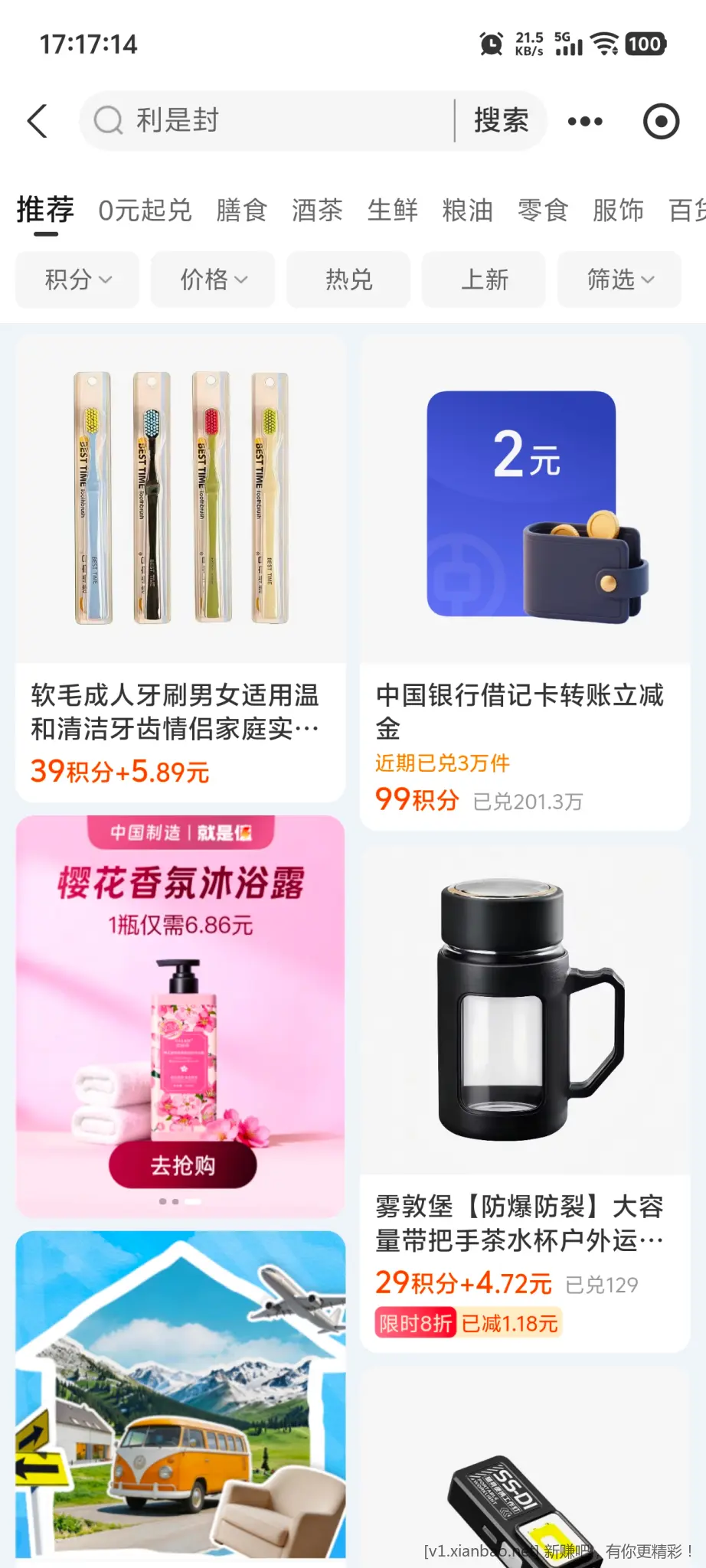Viewport: 706px width, 1568px height.
Task: Click the Wi-Fi icon in status bar
Action: click(x=606, y=44)
